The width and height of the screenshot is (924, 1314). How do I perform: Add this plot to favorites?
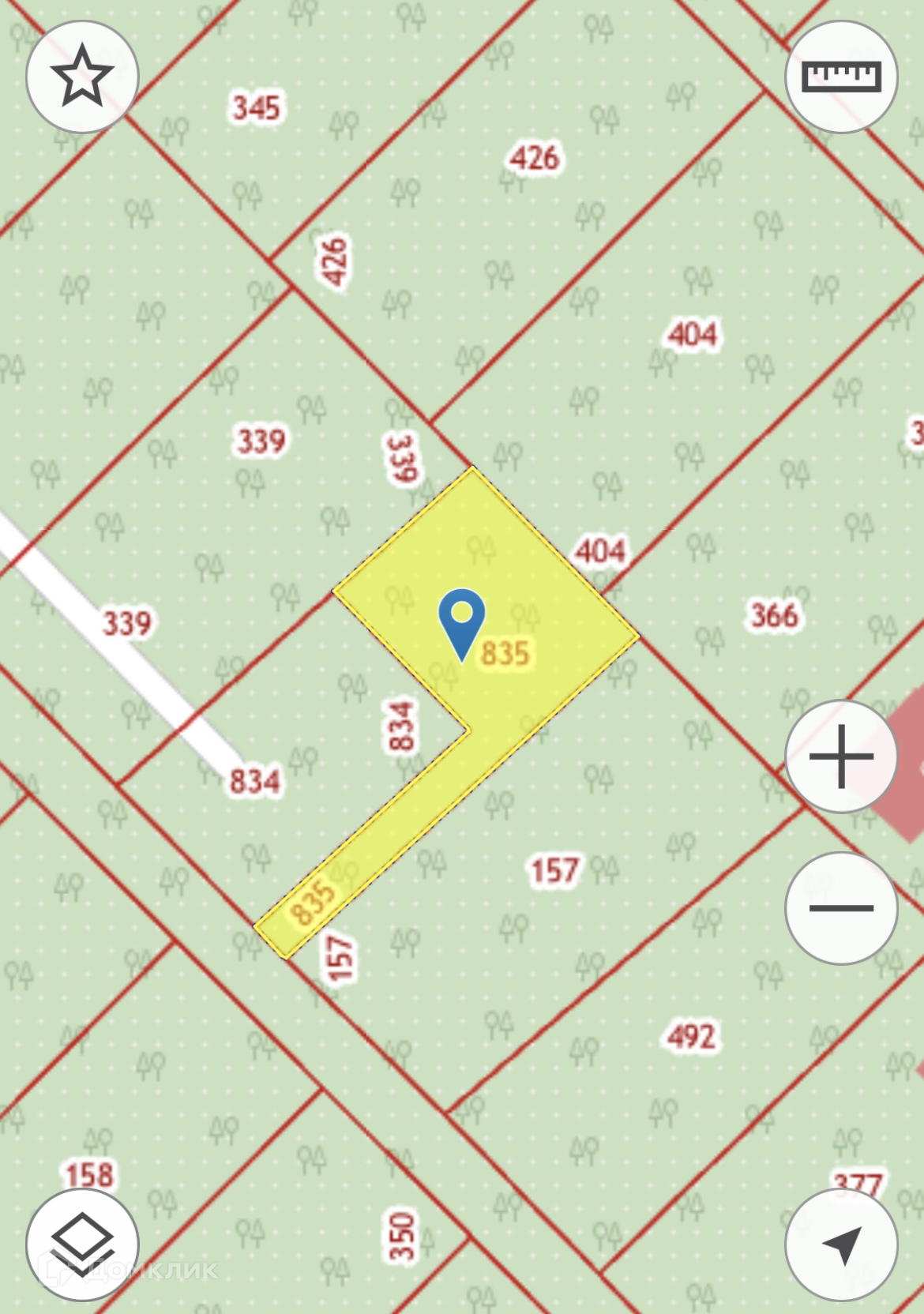[82, 77]
